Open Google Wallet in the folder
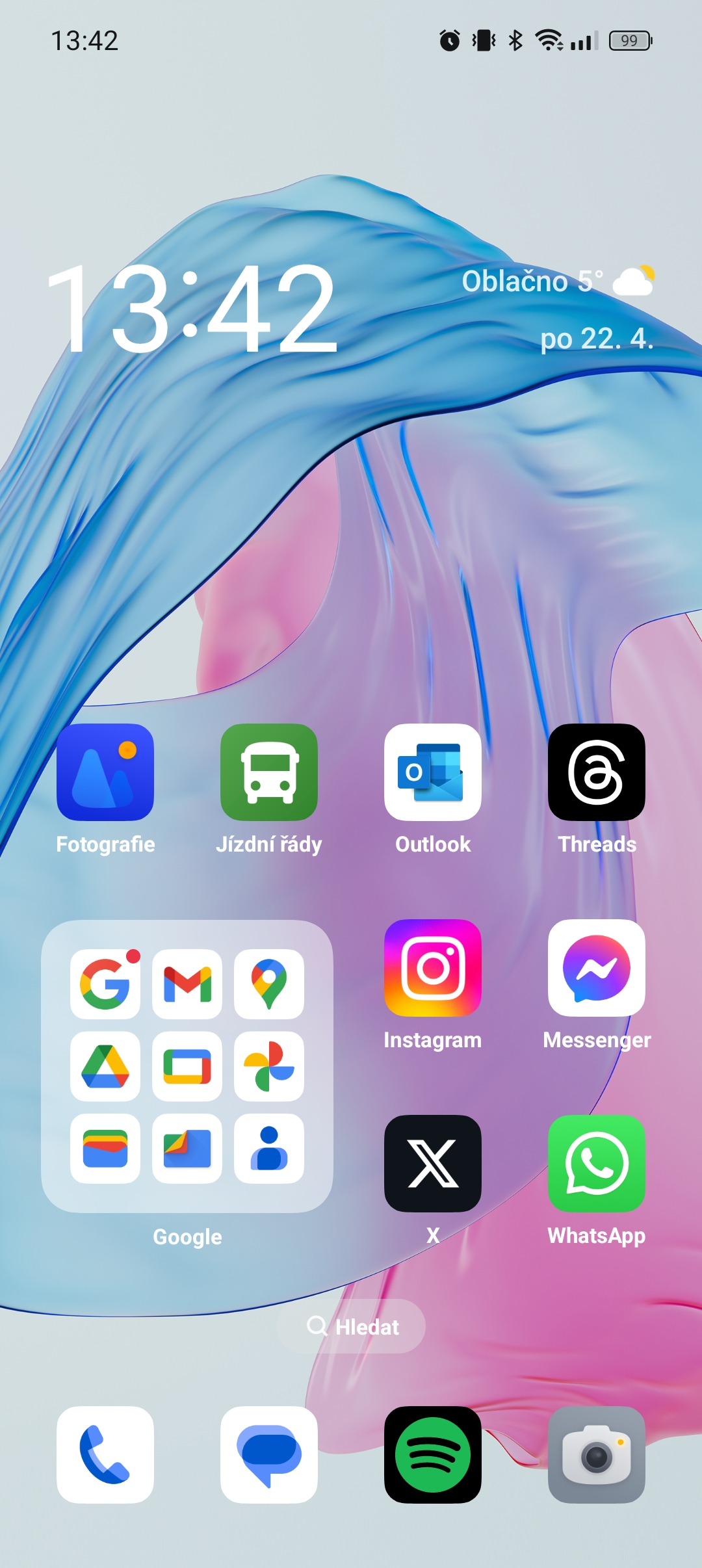The width and height of the screenshot is (702, 1568). (105, 1149)
